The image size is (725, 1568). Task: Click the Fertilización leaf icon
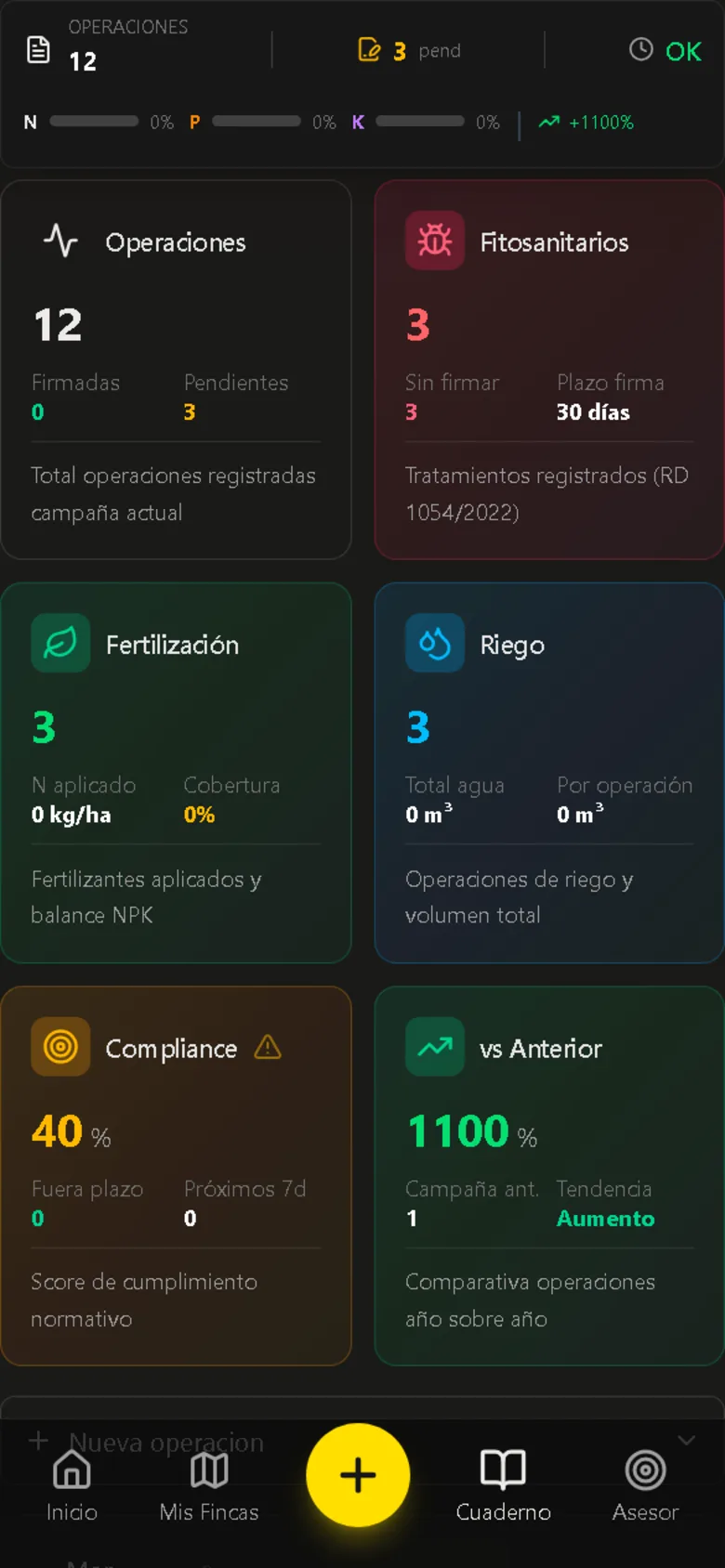pos(60,642)
